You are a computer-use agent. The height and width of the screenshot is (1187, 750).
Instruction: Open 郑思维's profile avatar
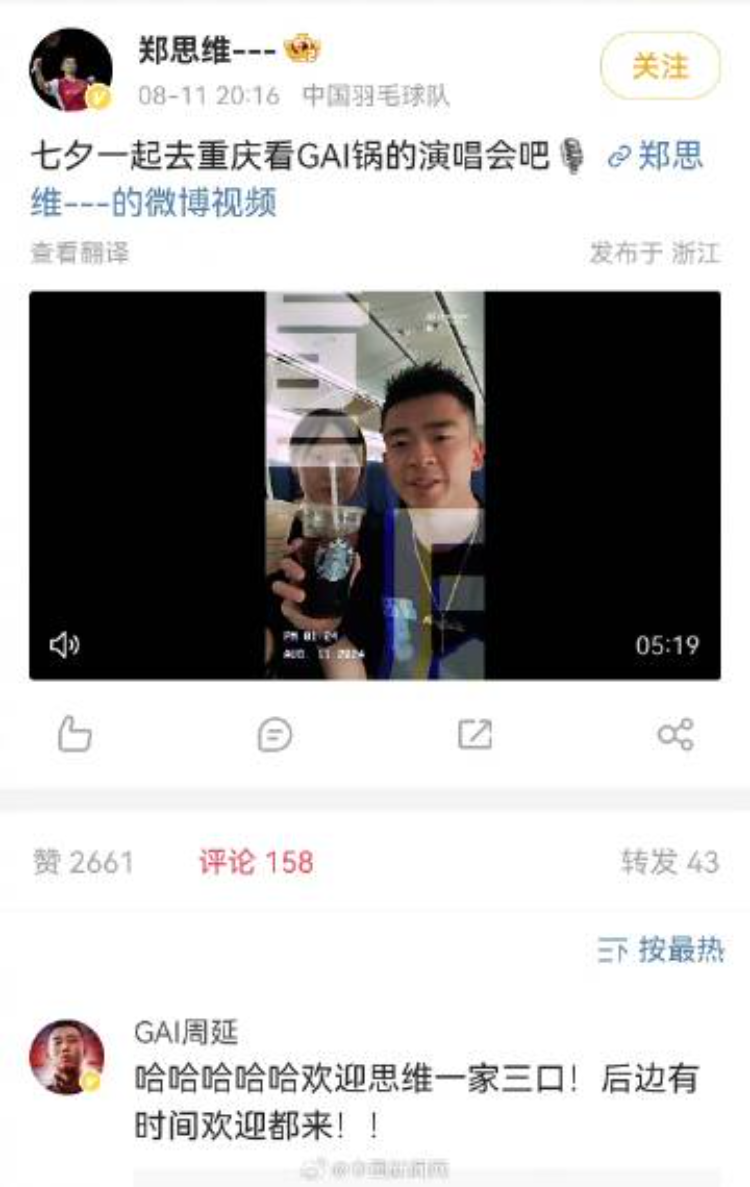70,68
